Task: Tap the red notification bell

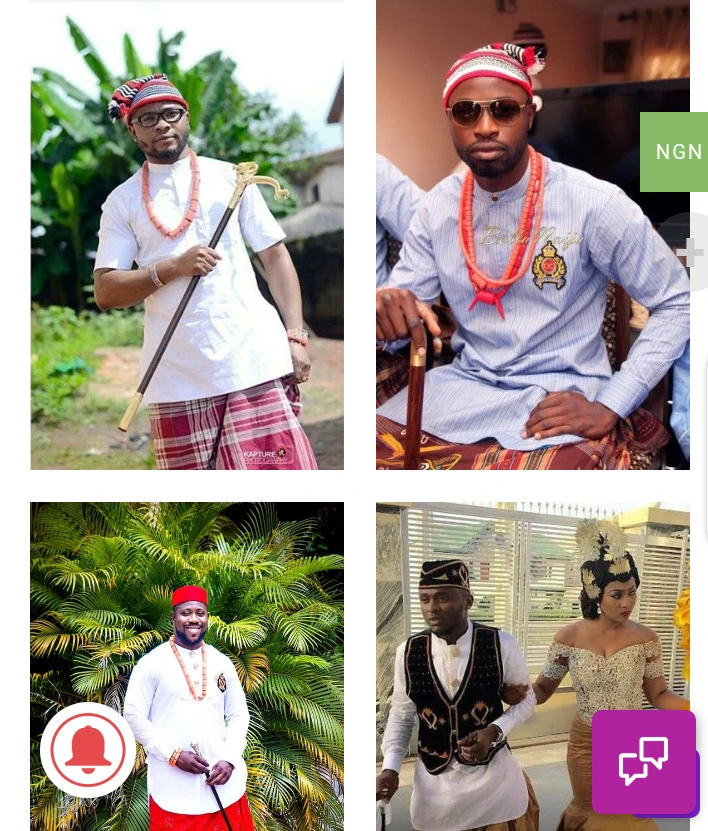Action: tap(88, 750)
